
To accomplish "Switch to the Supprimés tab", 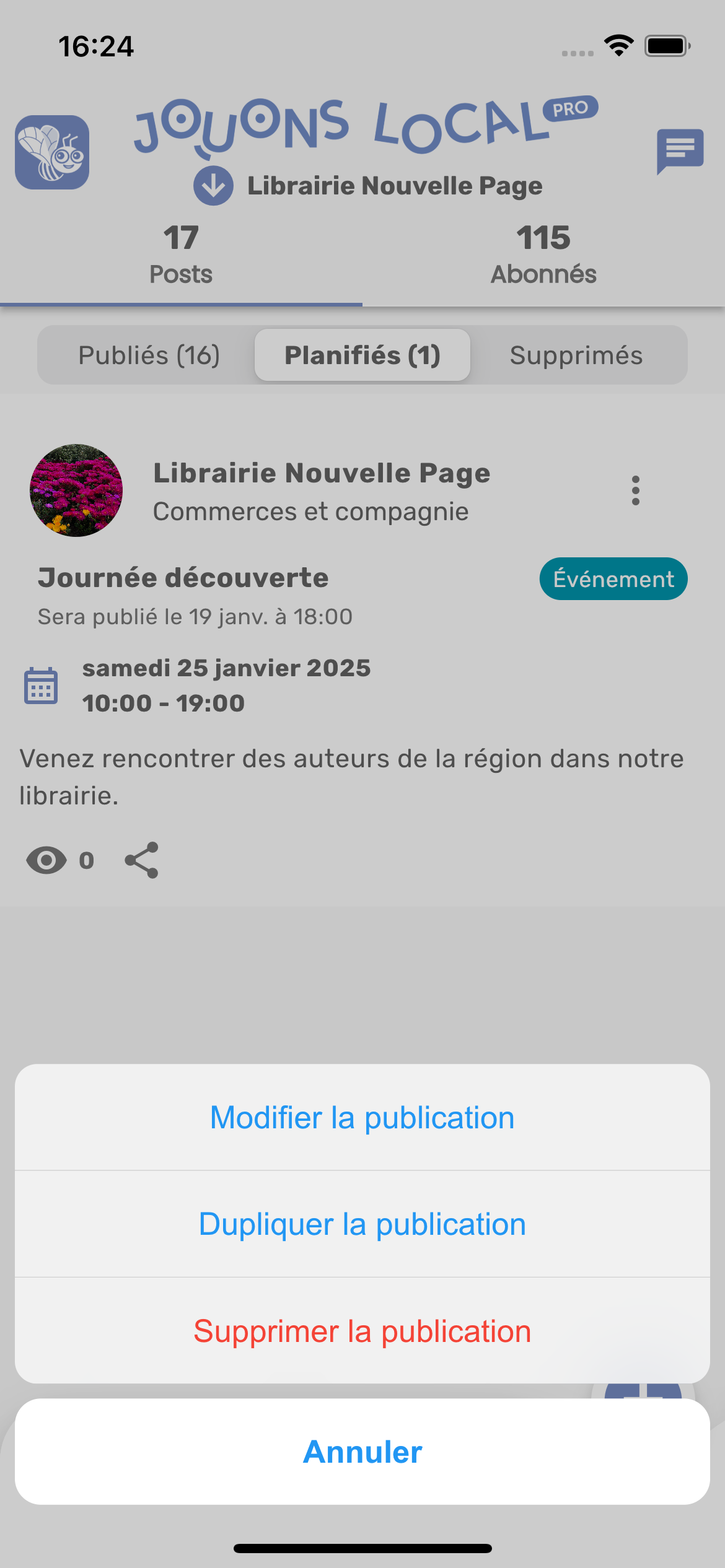I will (x=576, y=355).
